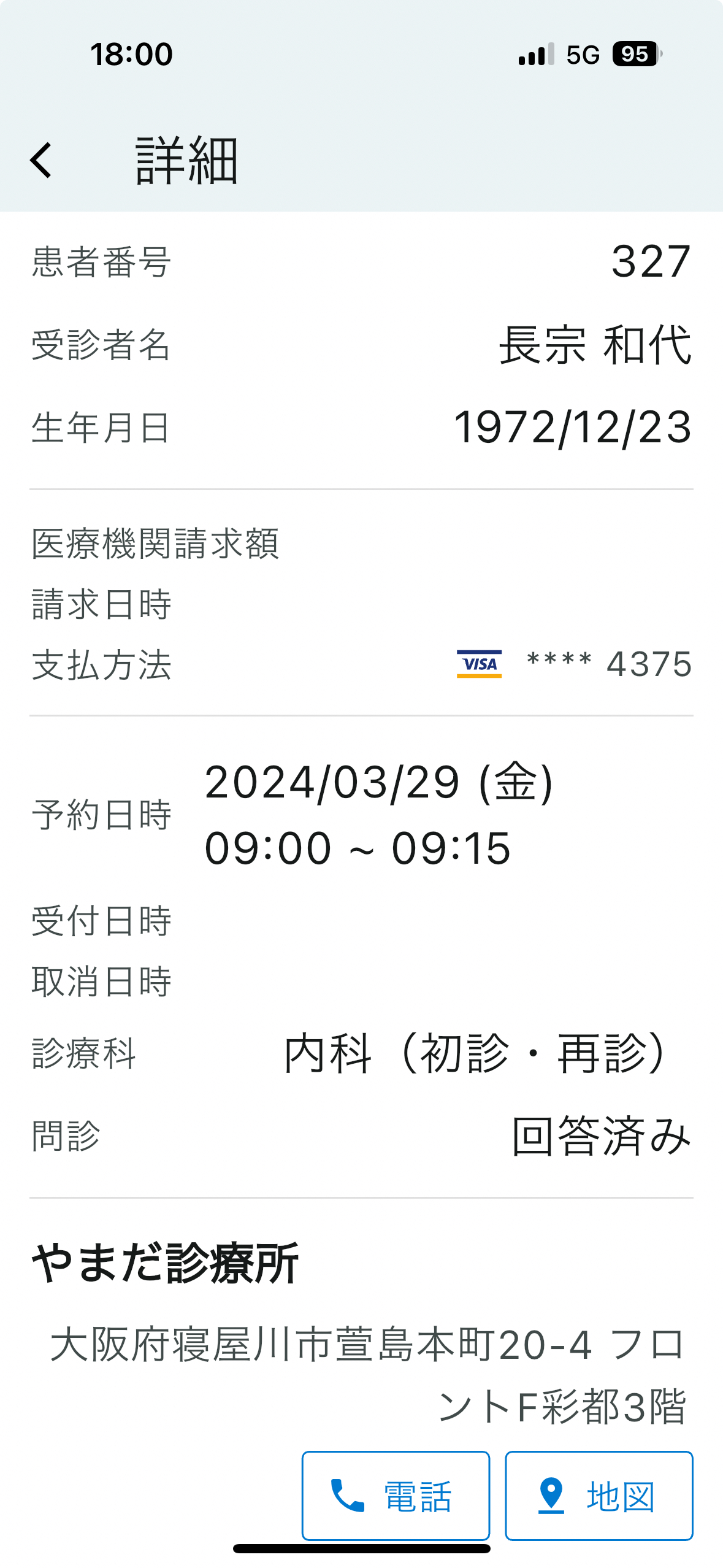Go back from the 詳細 screen

coord(41,161)
